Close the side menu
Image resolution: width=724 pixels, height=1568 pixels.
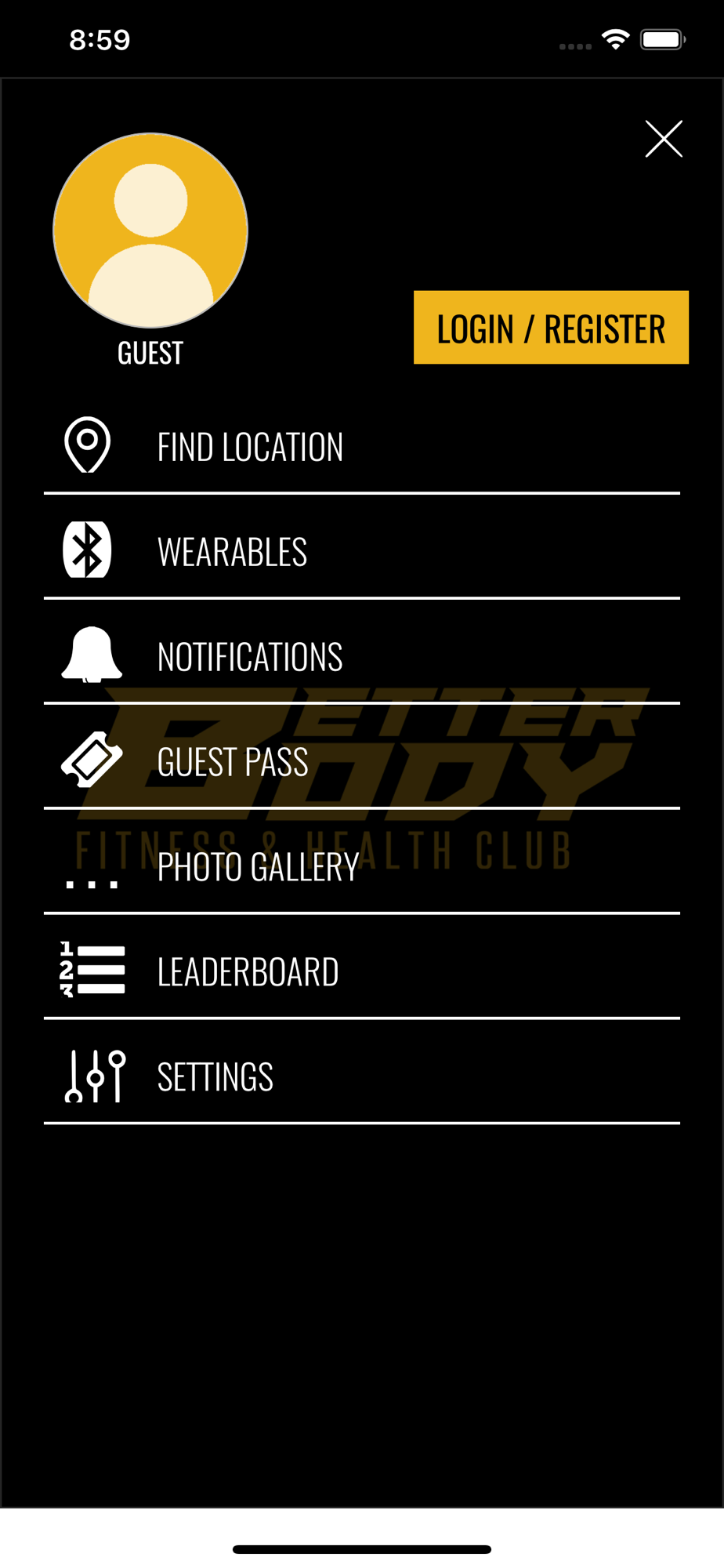coord(664,139)
